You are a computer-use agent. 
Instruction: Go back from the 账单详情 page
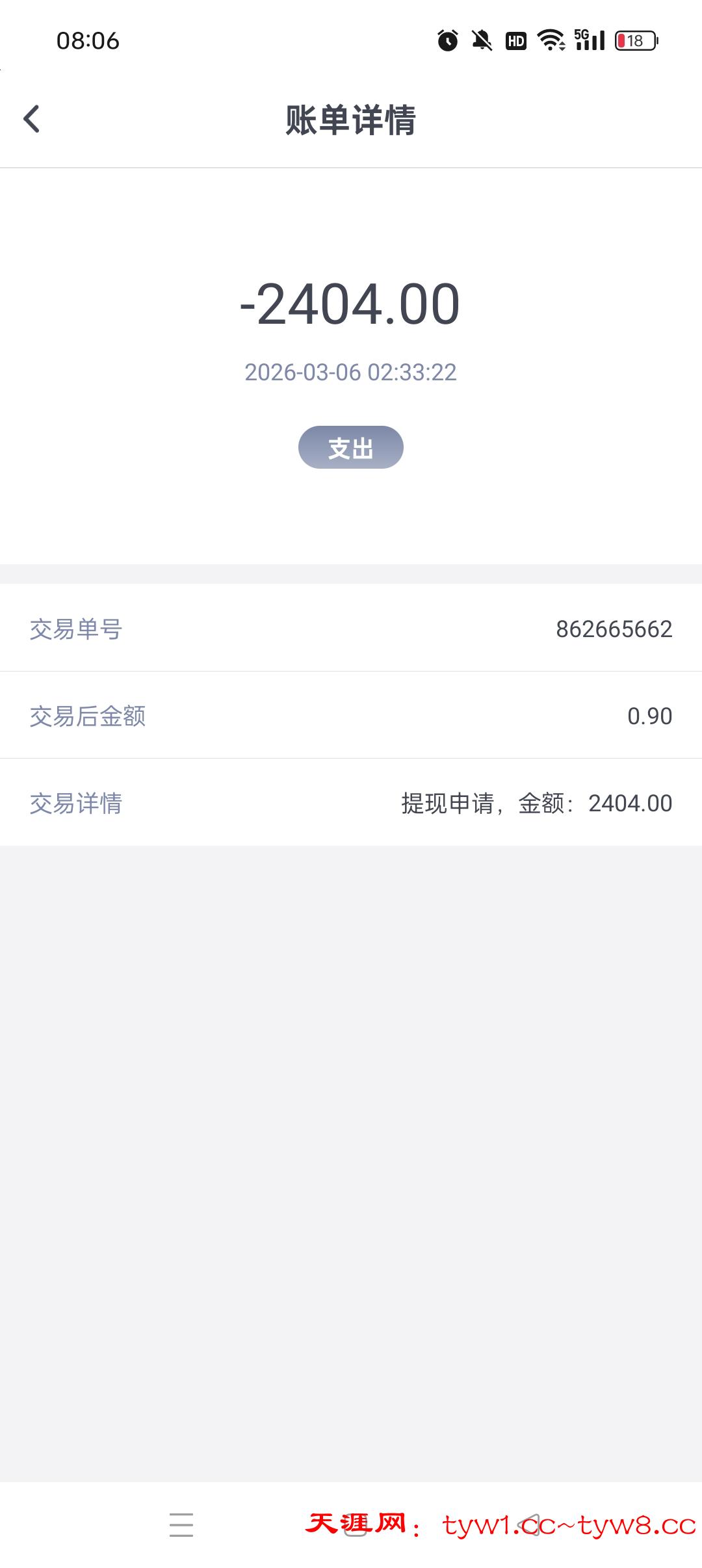32,119
